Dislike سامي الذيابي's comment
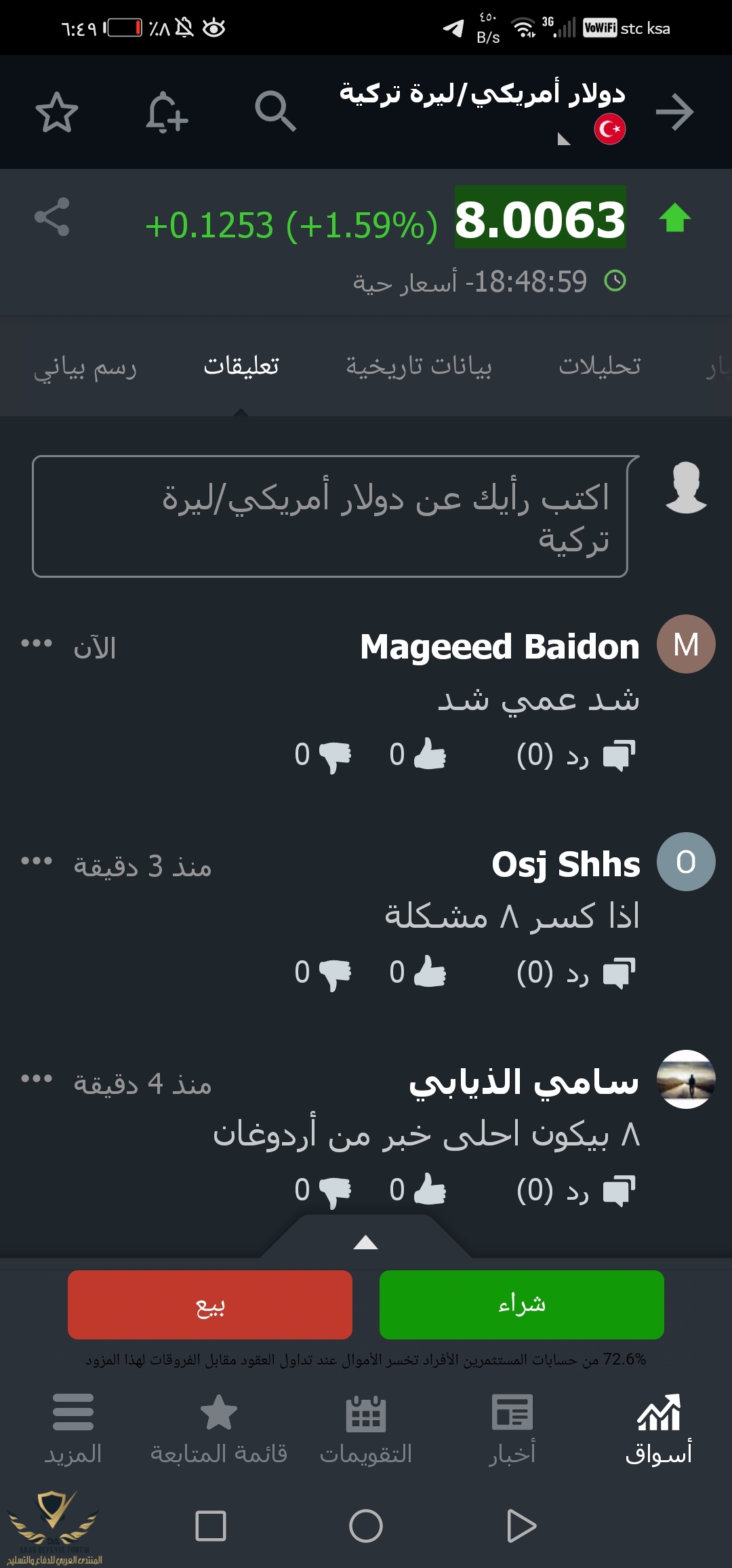This screenshot has height=1568, width=732. coord(334,1191)
